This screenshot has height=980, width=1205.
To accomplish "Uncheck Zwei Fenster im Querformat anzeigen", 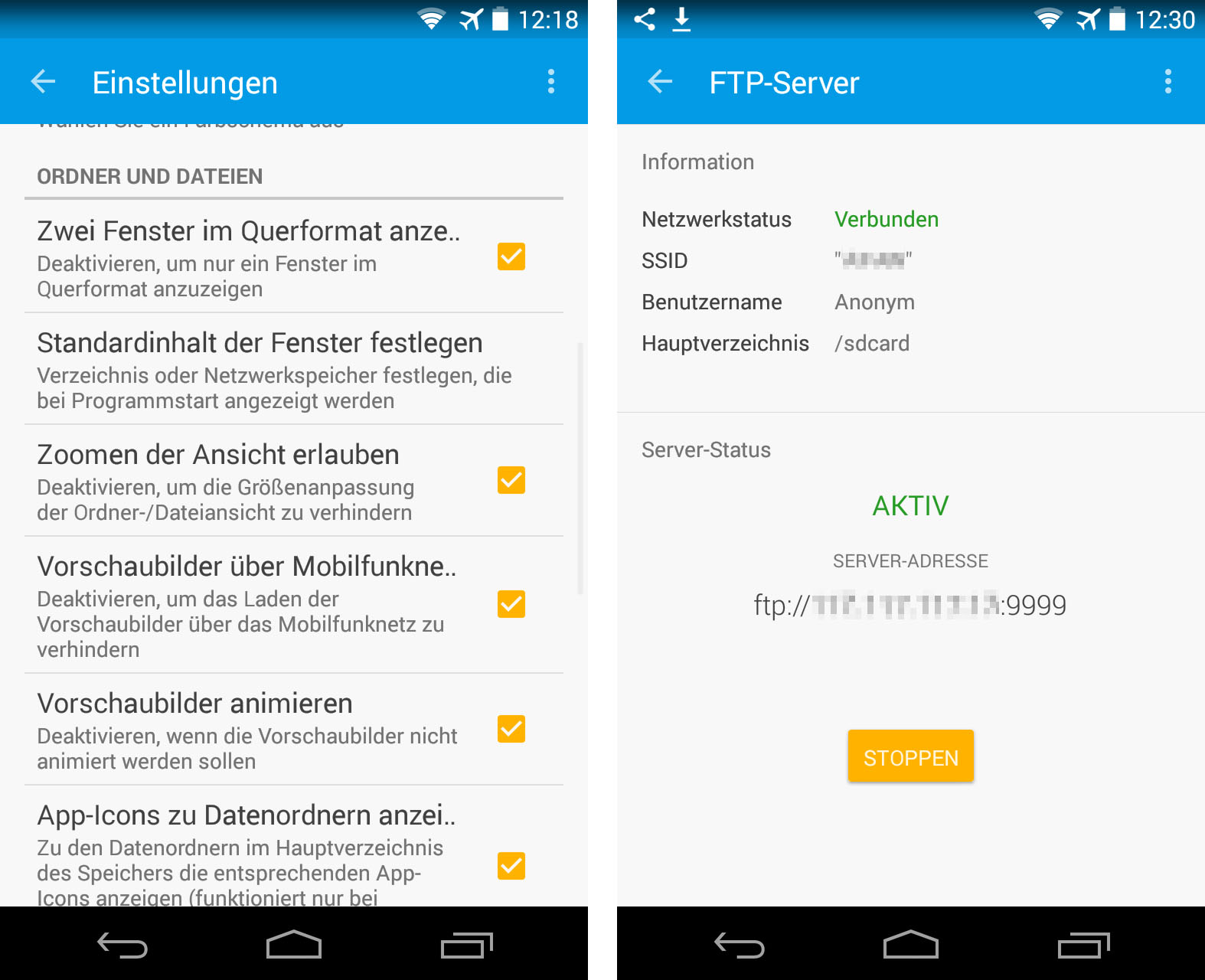I will coord(511,257).
